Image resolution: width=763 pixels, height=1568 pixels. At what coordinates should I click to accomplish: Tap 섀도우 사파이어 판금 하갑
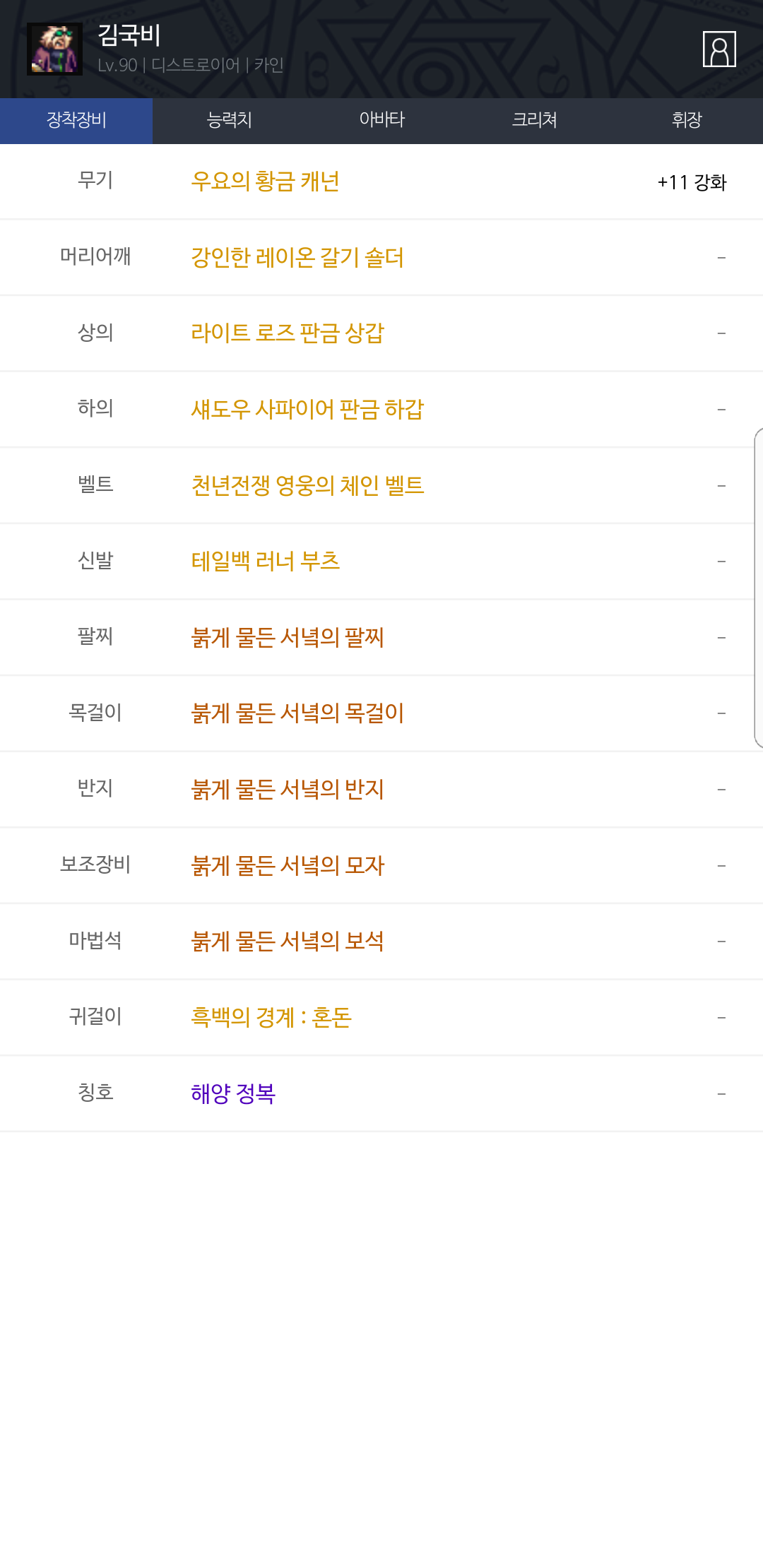pyautogui.click(x=307, y=410)
